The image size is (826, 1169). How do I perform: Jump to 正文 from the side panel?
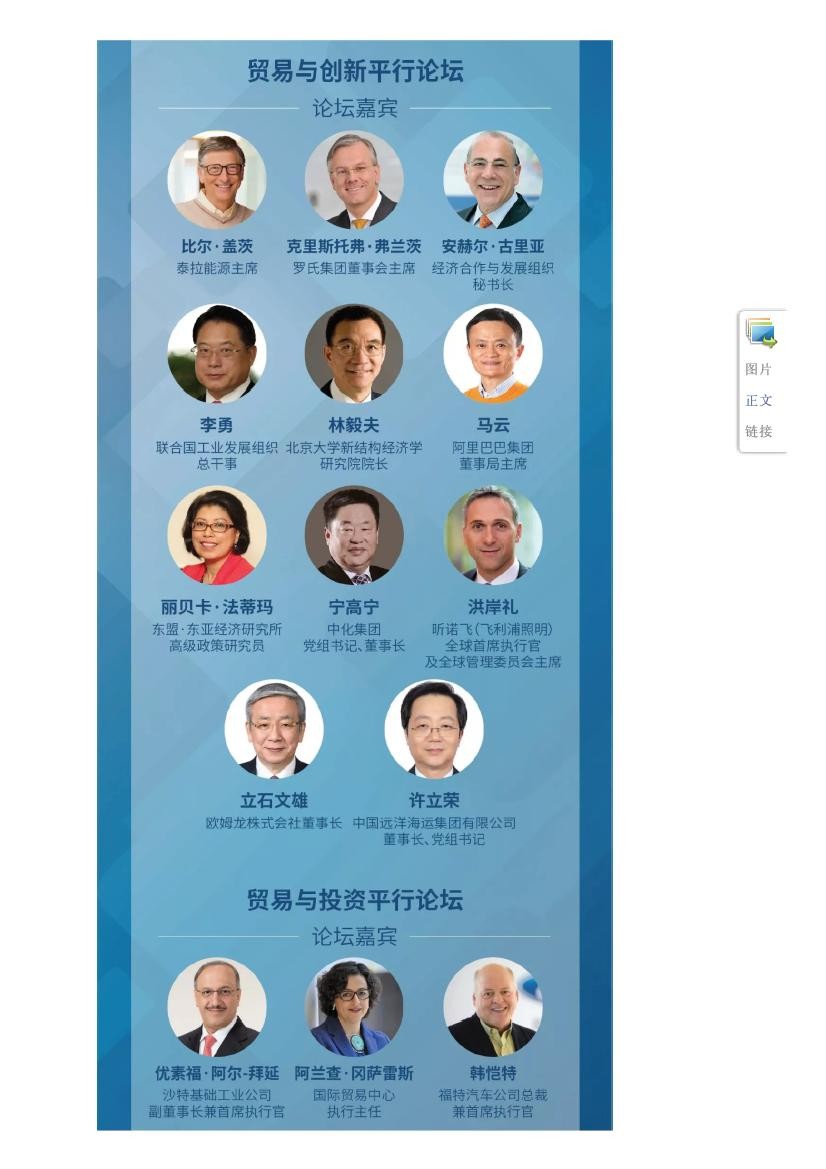point(759,400)
